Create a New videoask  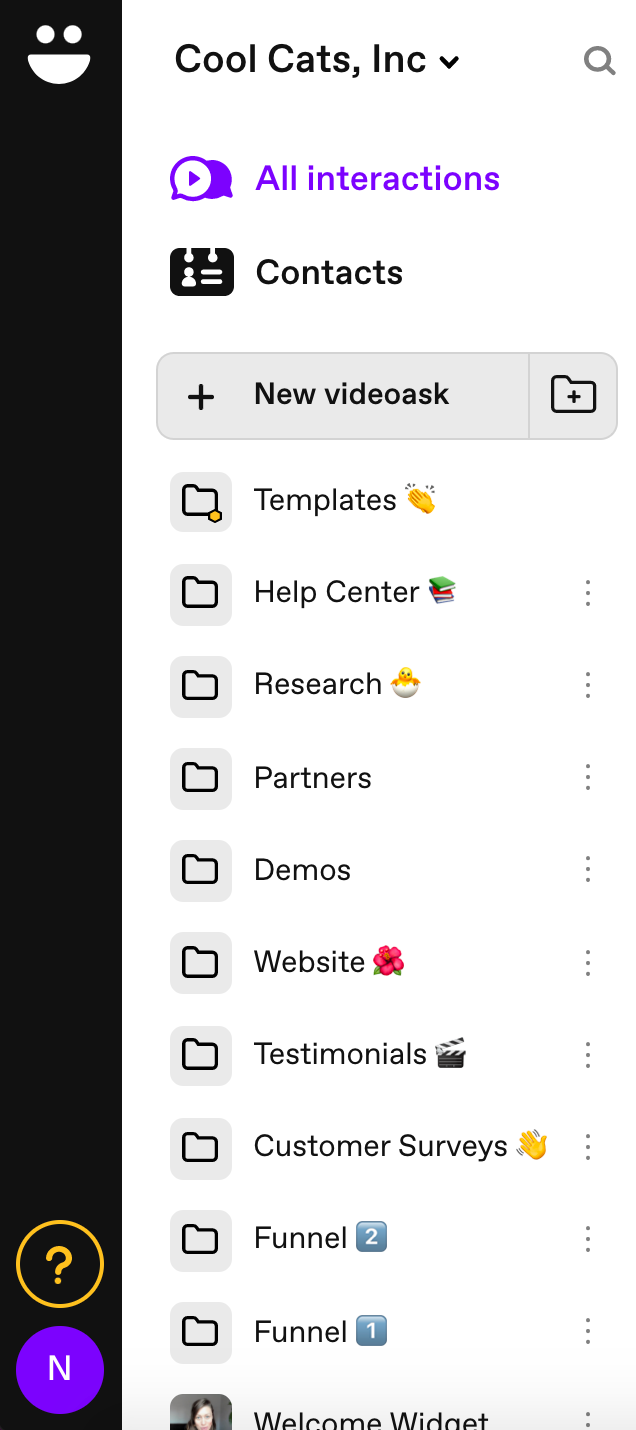343,395
